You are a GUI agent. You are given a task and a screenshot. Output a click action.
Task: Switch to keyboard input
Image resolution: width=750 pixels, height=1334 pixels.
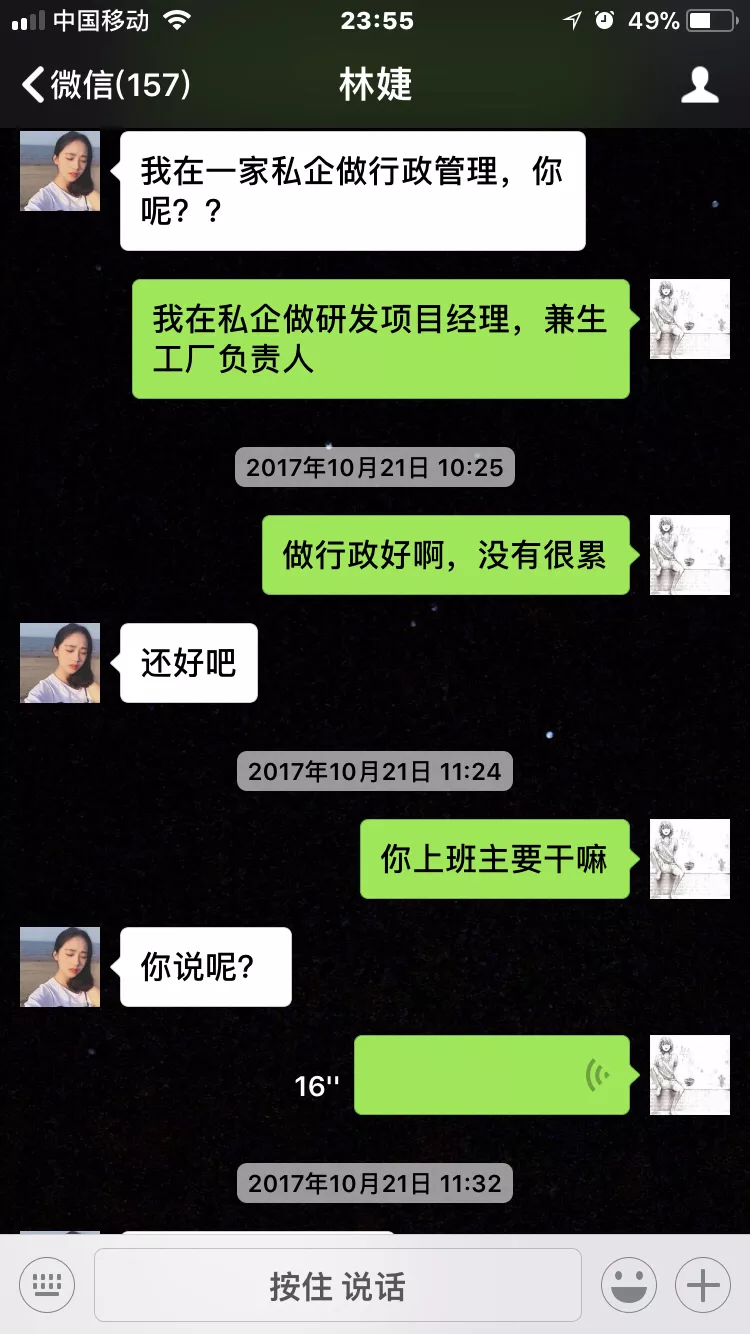pyautogui.click(x=47, y=1285)
